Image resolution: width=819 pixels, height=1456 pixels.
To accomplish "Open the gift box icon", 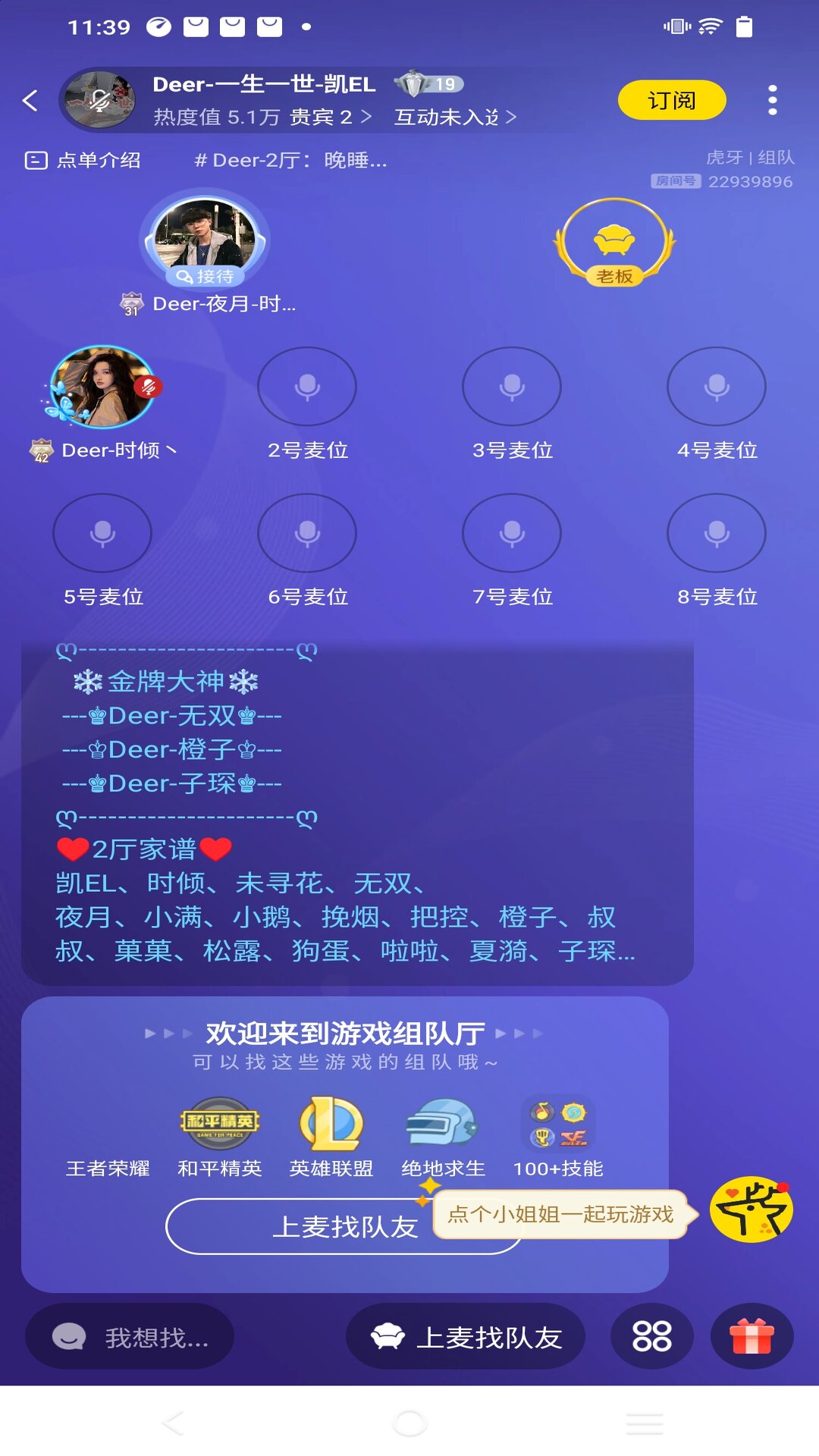I will pyautogui.click(x=752, y=1337).
